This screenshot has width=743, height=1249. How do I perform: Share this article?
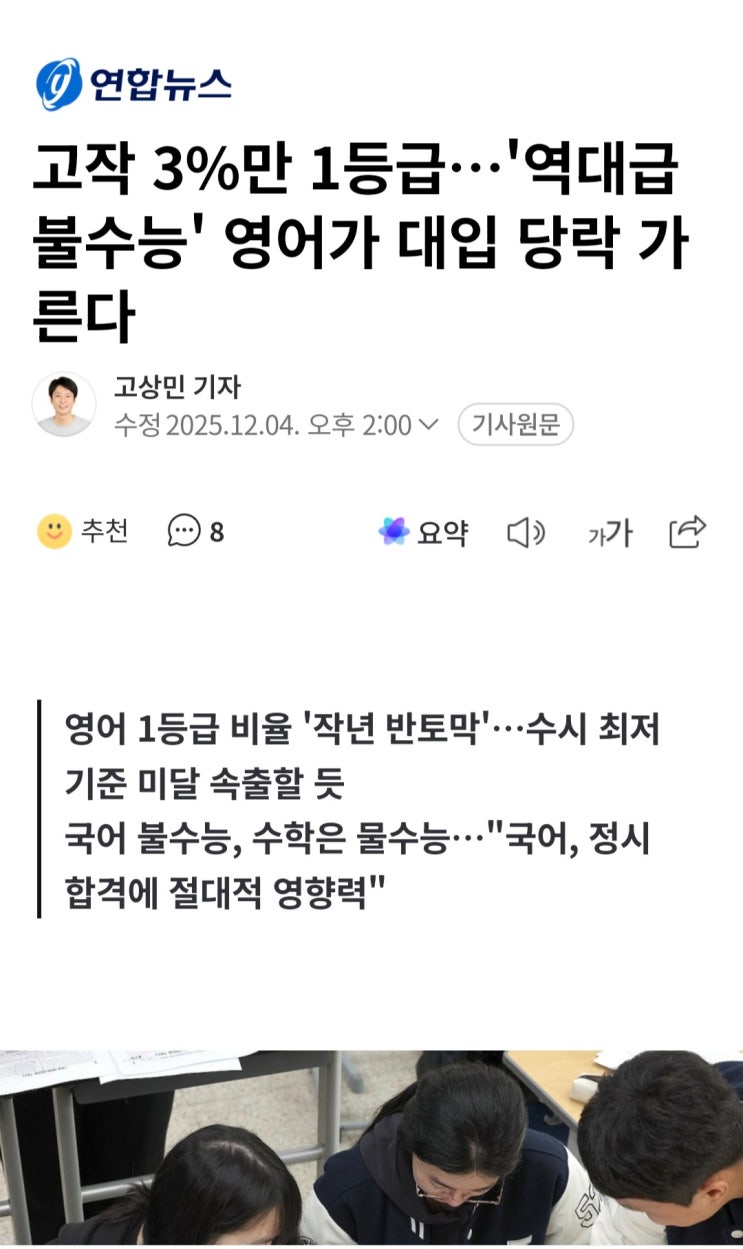688,532
